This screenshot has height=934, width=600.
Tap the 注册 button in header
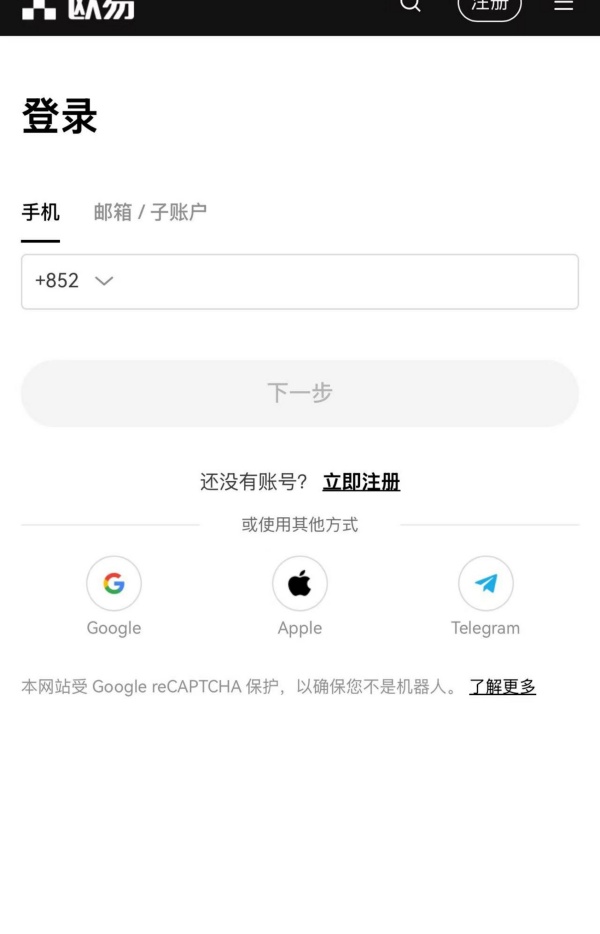click(x=489, y=6)
